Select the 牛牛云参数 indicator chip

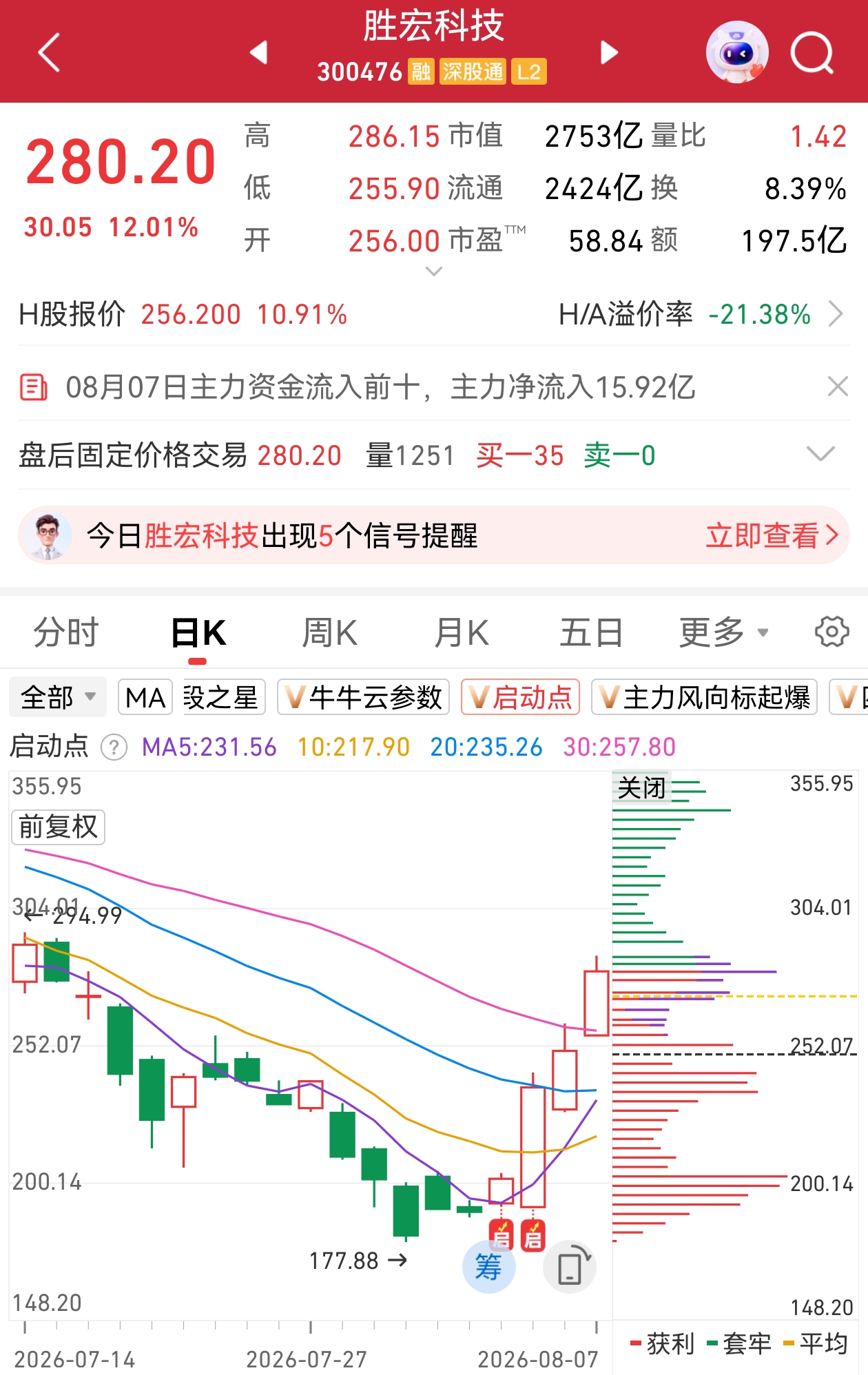(364, 697)
